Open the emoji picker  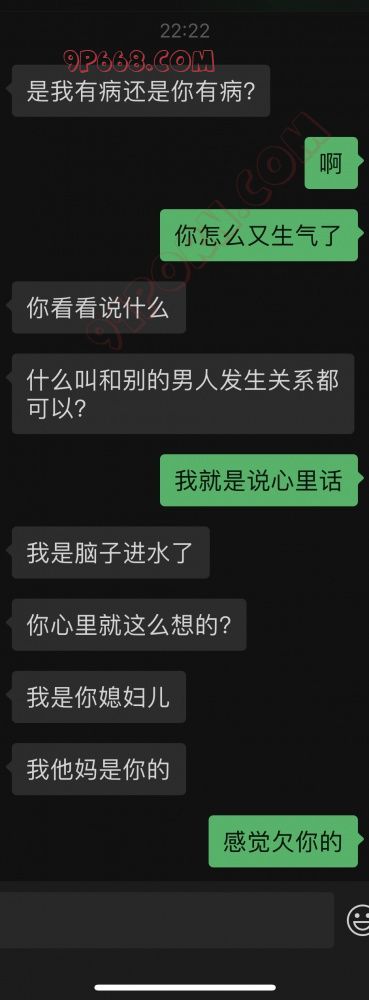coord(358,920)
